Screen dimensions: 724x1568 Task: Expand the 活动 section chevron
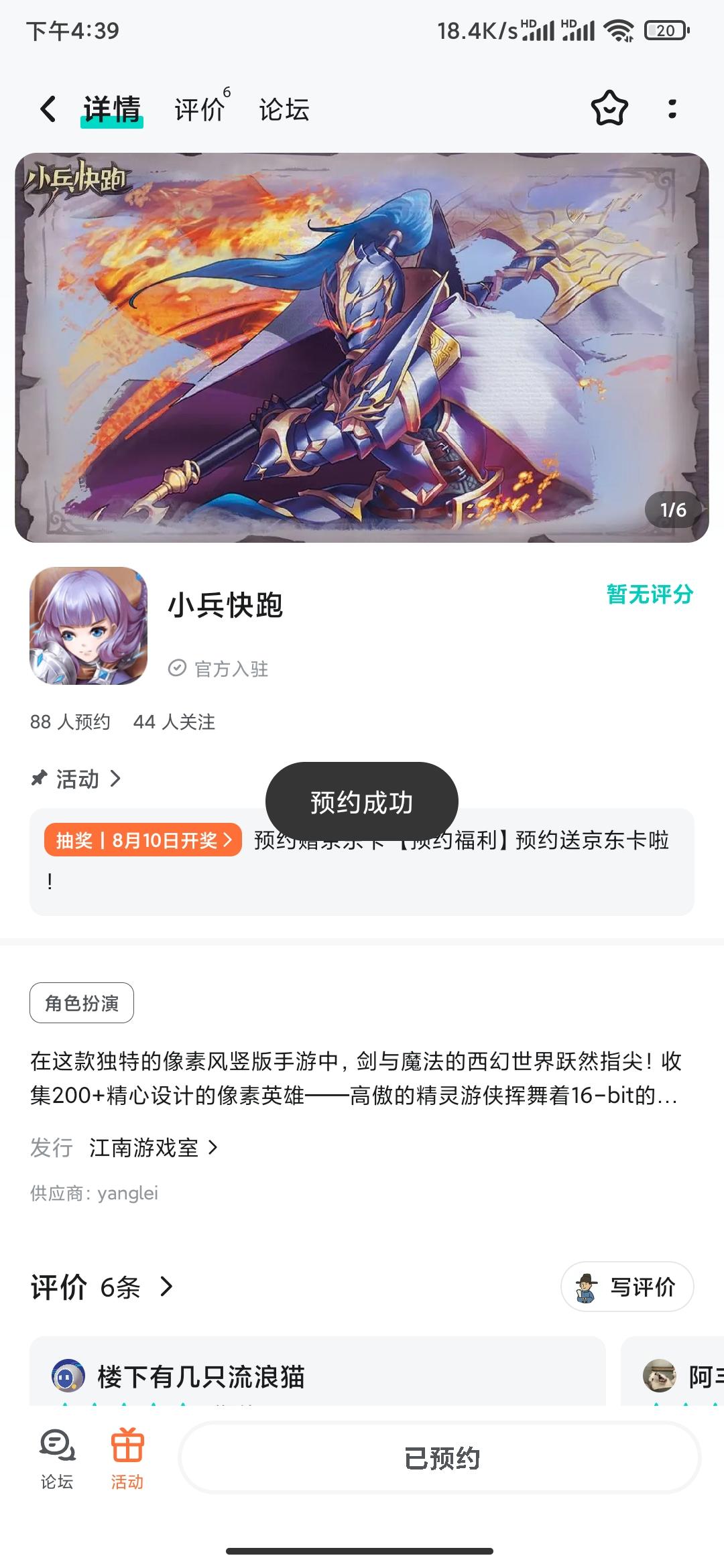click(x=118, y=779)
